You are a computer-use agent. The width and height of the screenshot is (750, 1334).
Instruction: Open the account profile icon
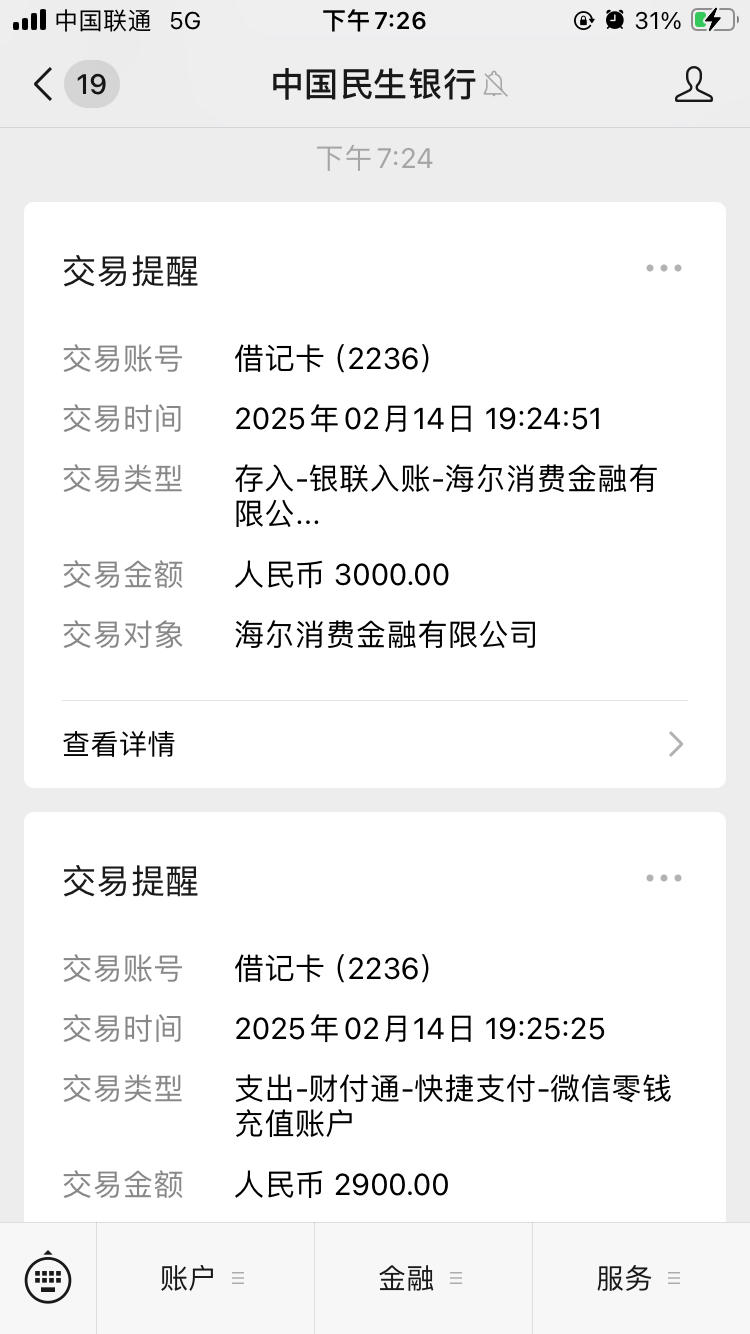point(693,84)
